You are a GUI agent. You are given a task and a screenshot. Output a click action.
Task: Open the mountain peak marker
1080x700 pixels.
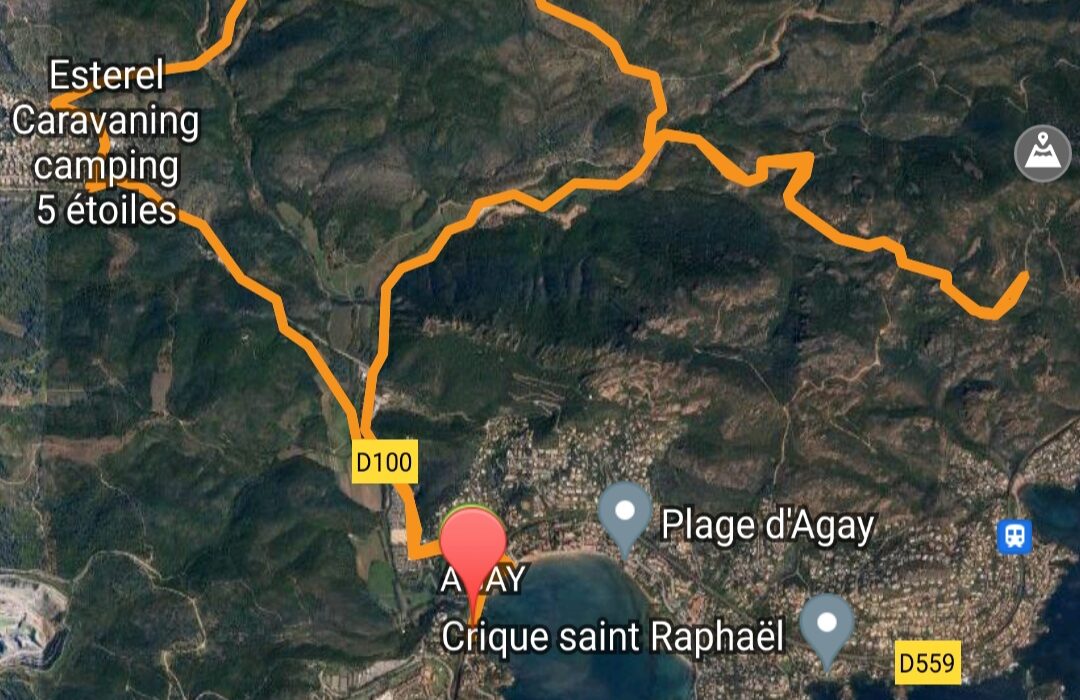click(x=1043, y=153)
